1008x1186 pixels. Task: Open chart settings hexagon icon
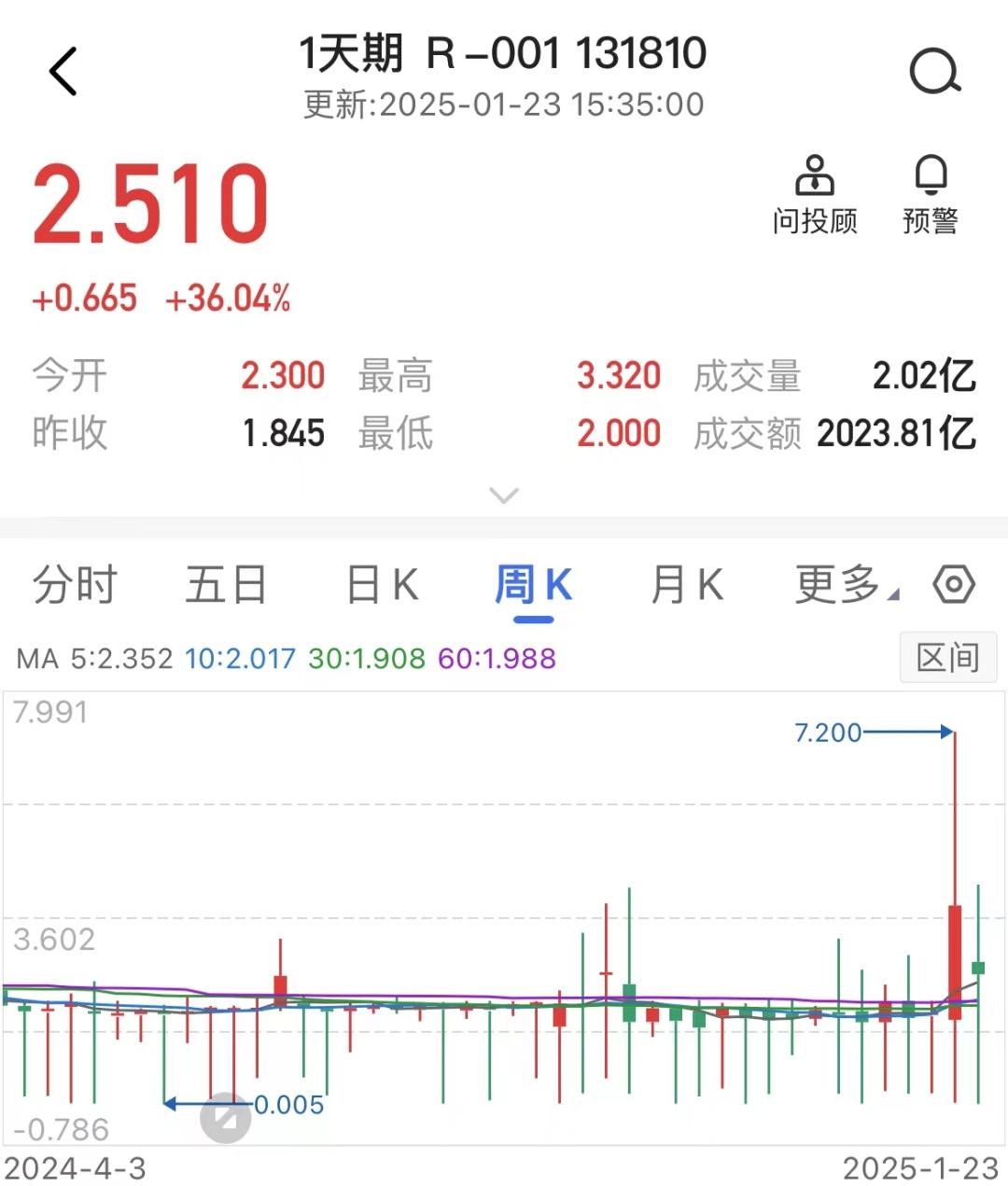[954, 586]
